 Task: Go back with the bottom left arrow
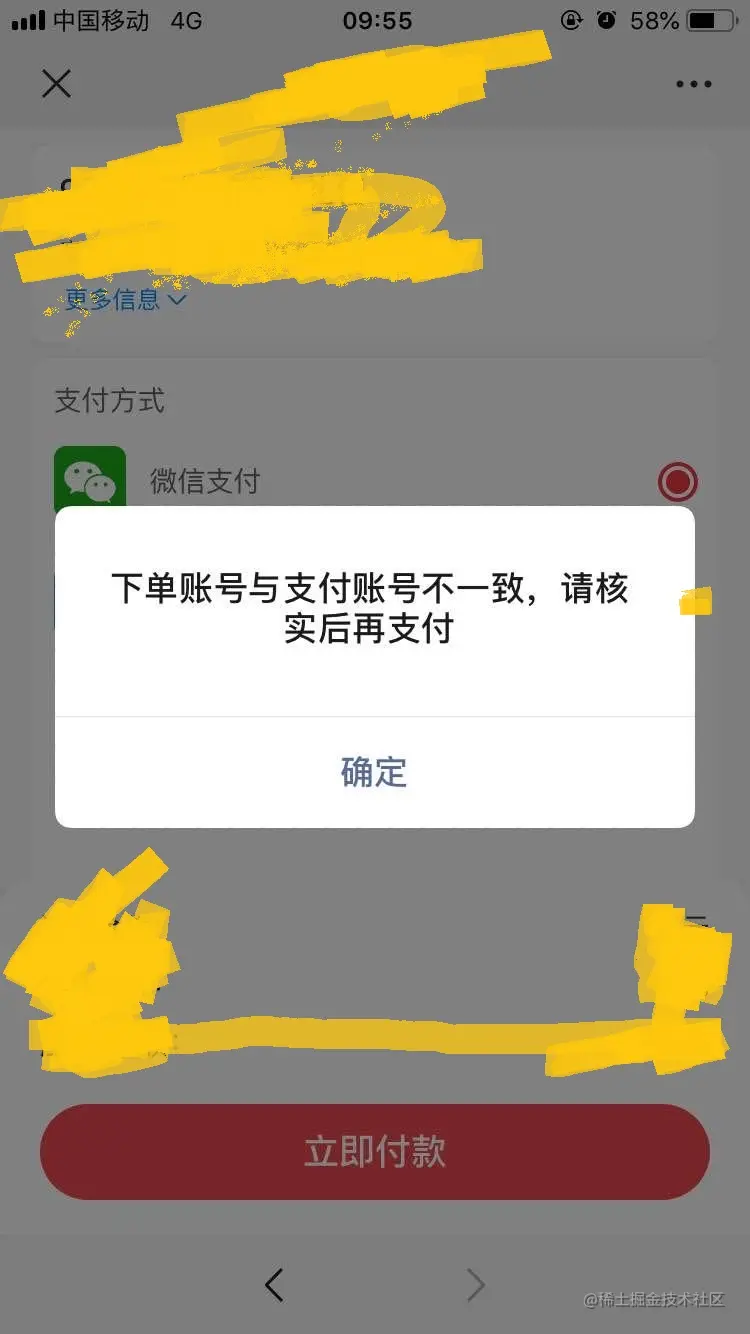pos(274,1284)
